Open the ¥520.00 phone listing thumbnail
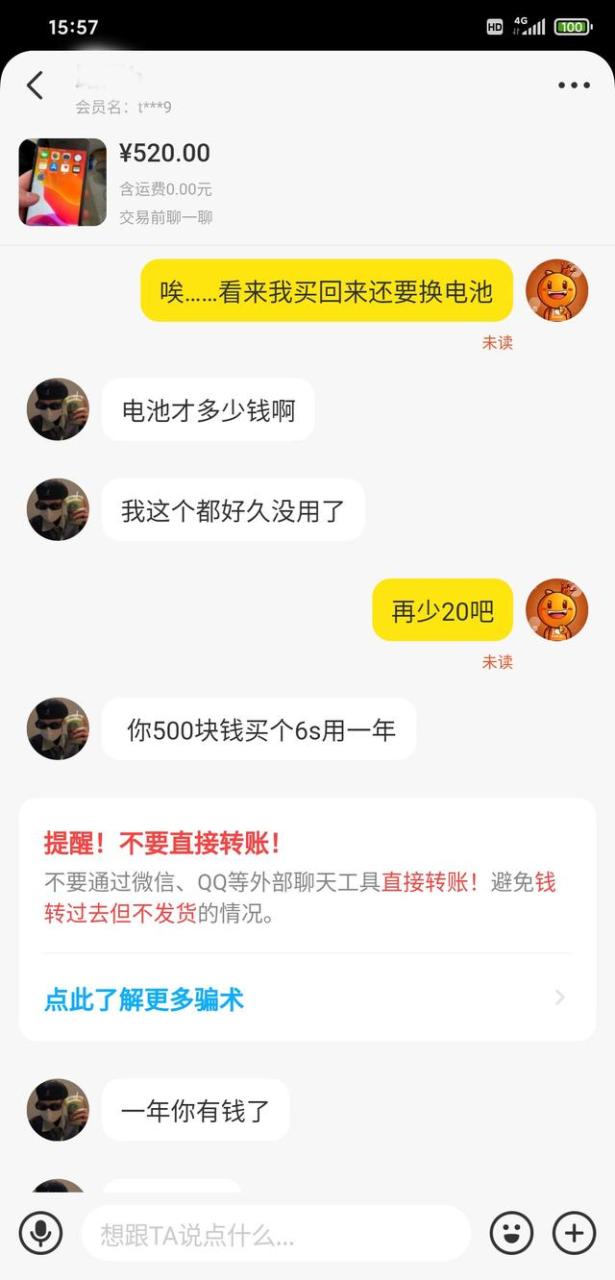The image size is (615, 1280). [x=62, y=182]
